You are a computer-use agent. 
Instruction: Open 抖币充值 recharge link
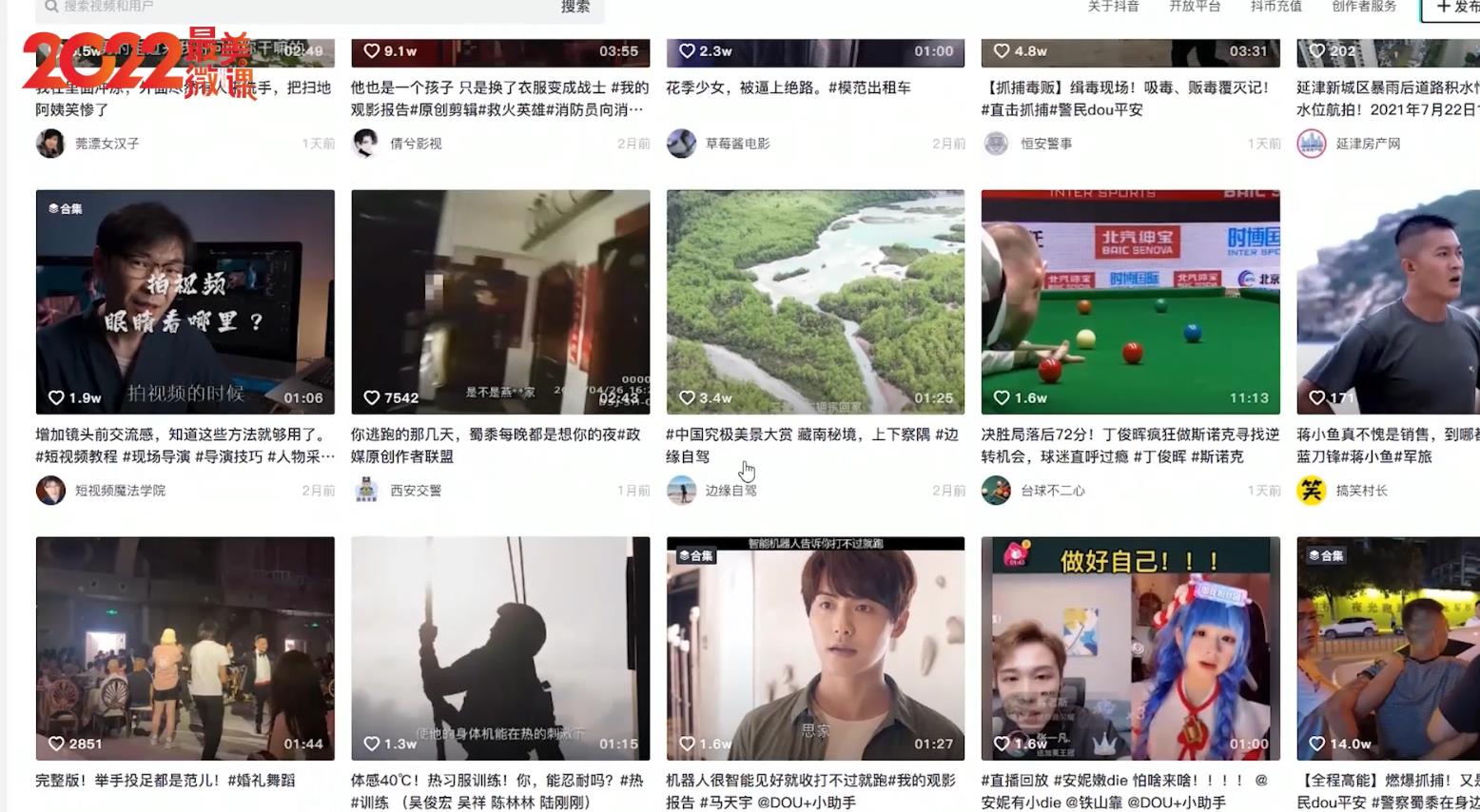click(1276, 7)
